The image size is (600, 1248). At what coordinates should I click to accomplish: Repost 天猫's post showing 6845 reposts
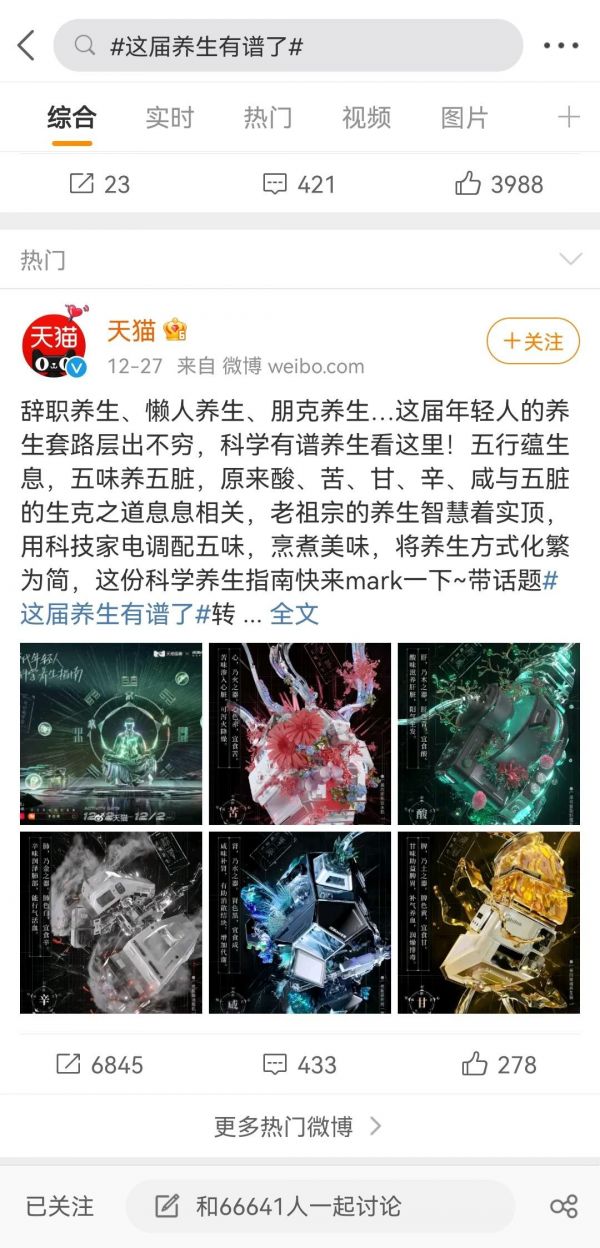(99, 1065)
